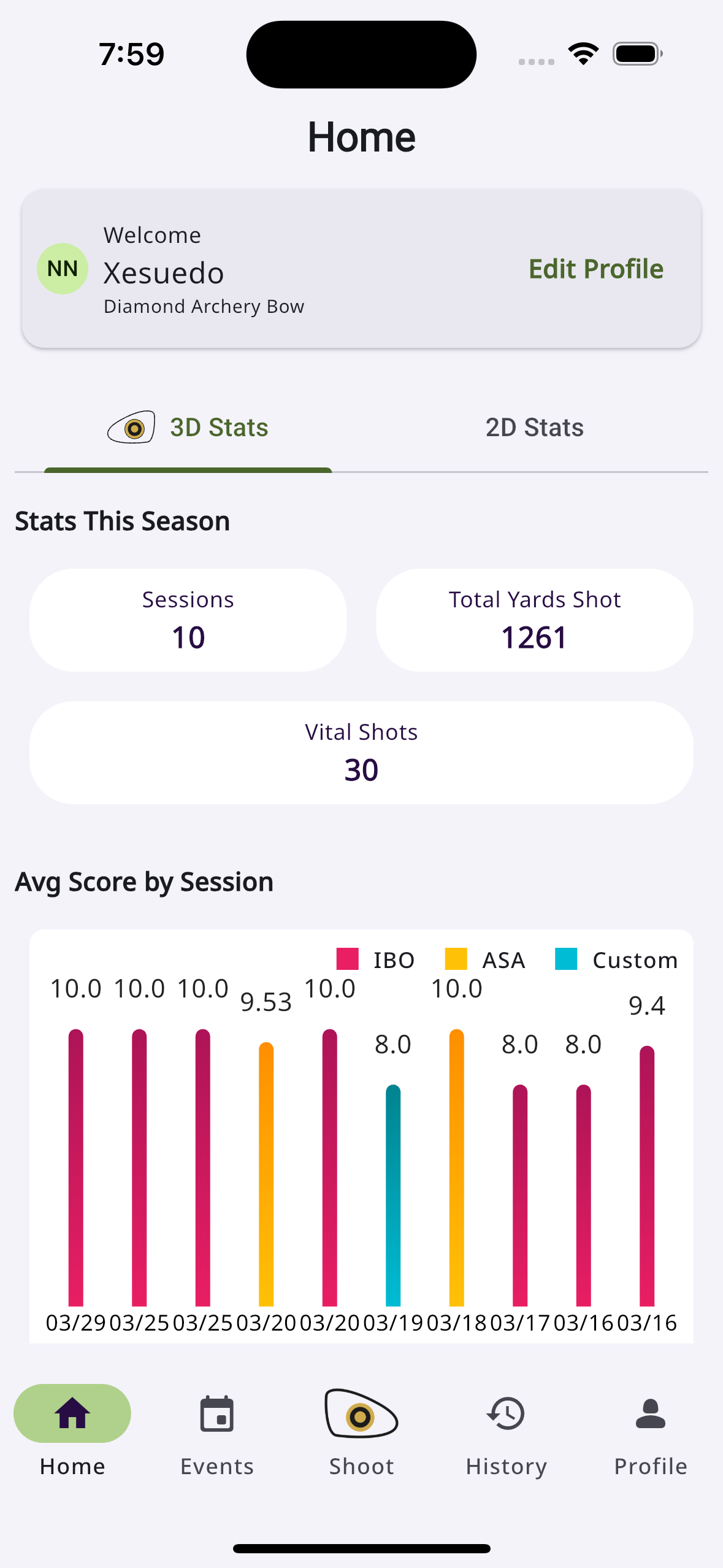Open Edit Profile

click(x=594, y=268)
